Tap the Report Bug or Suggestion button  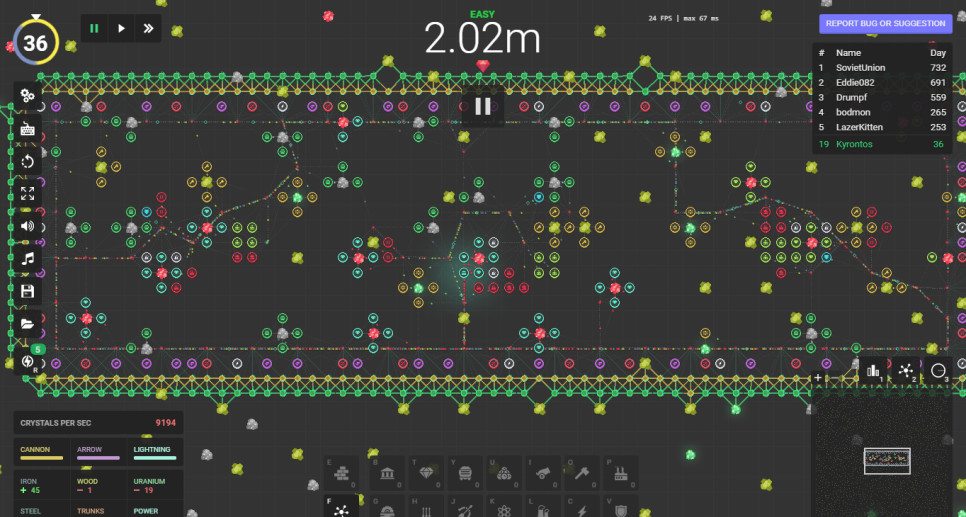885,23
